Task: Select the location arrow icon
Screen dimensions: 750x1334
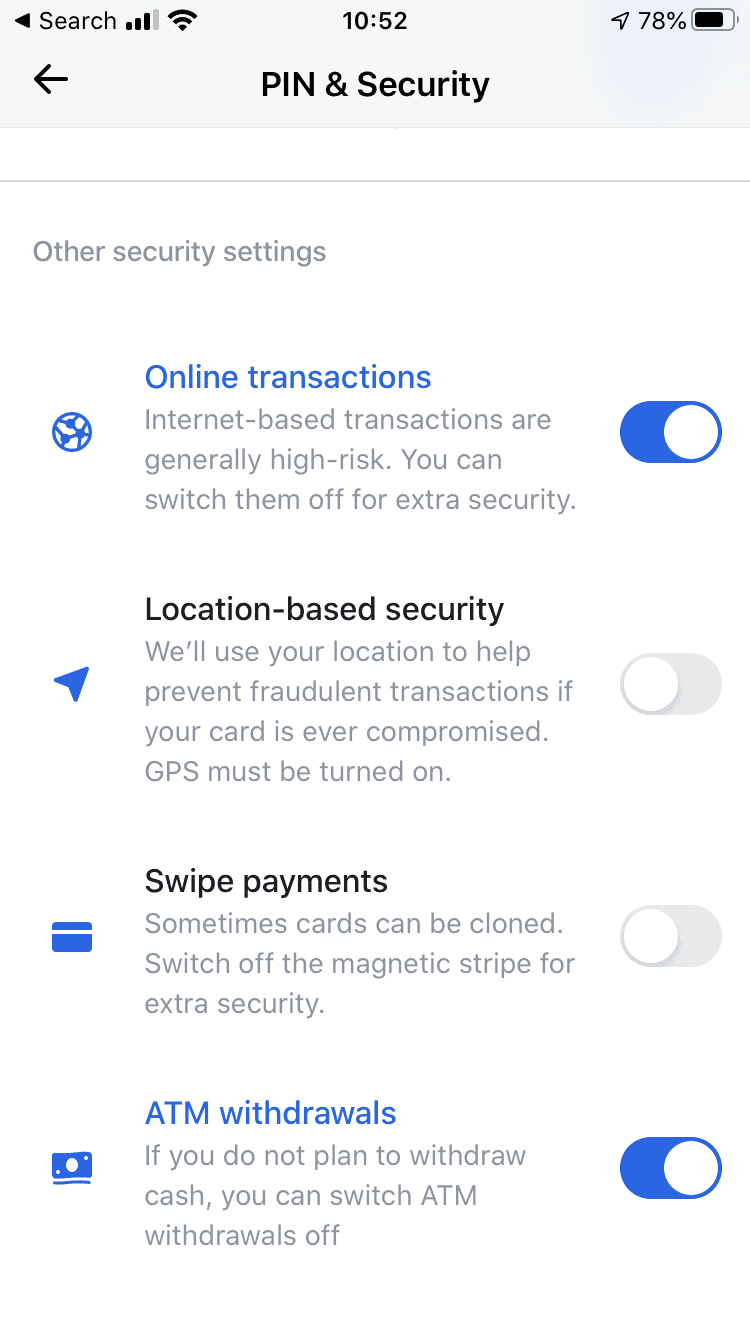Action: (70, 684)
